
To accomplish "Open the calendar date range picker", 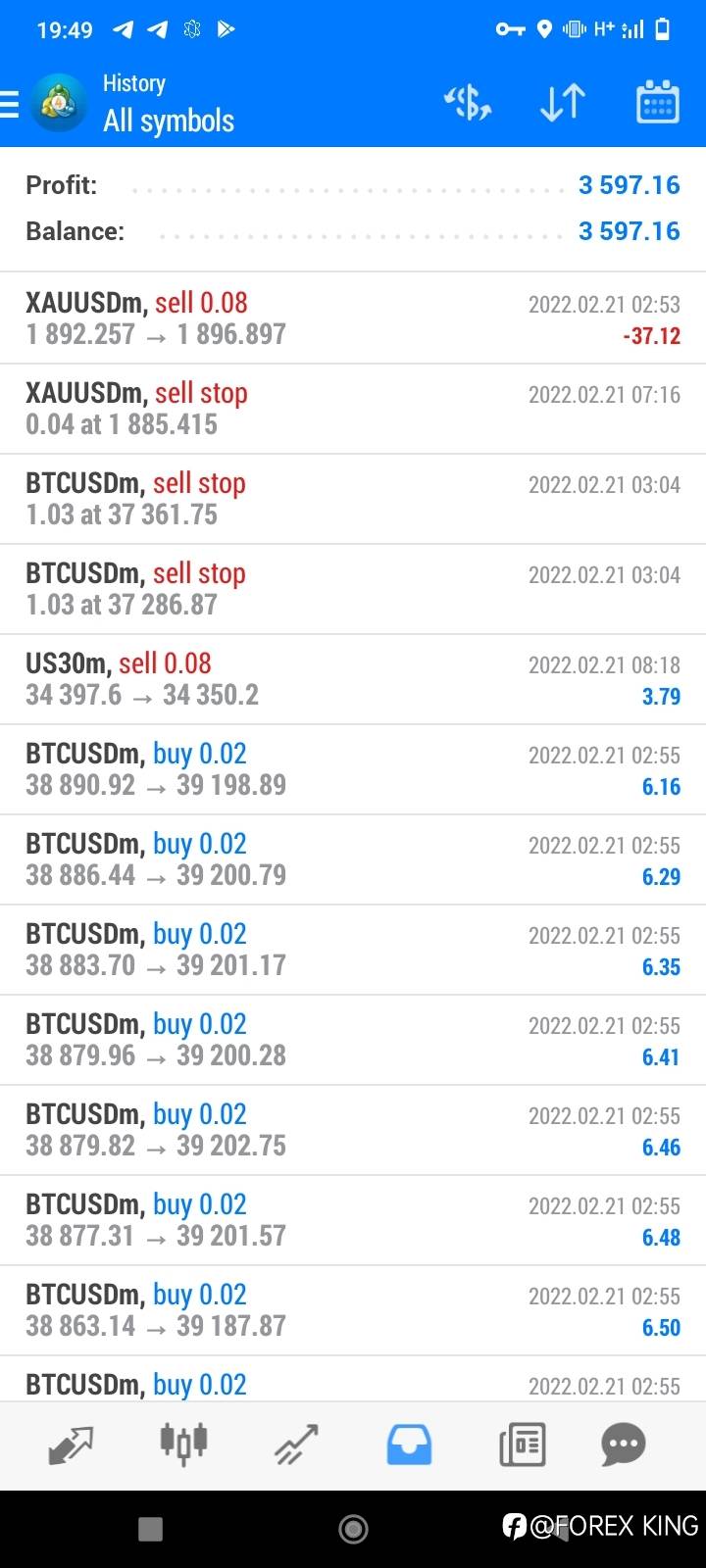I will click(x=658, y=102).
